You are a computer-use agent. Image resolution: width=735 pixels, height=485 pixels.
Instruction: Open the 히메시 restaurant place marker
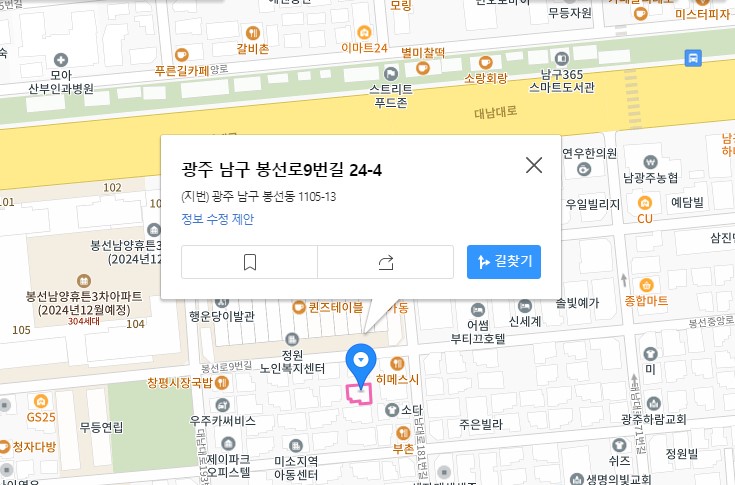coord(397,362)
